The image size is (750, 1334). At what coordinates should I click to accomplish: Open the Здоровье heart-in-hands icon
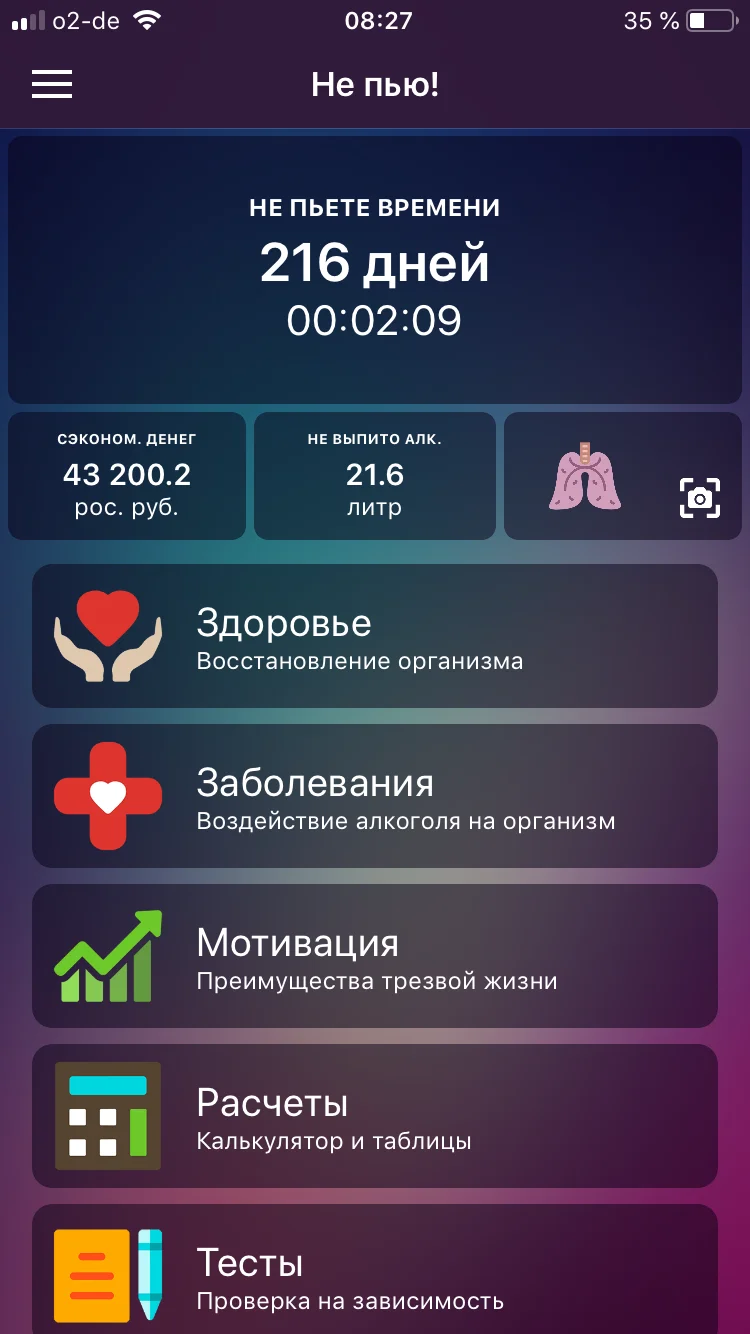(x=107, y=631)
